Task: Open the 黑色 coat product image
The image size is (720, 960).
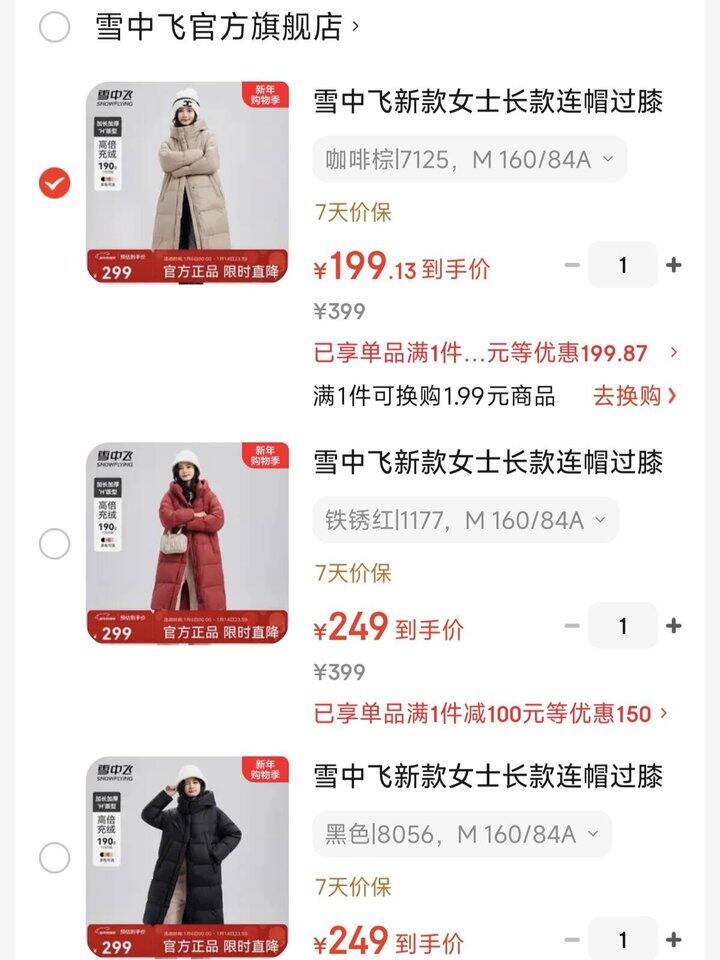Action: [187, 857]
